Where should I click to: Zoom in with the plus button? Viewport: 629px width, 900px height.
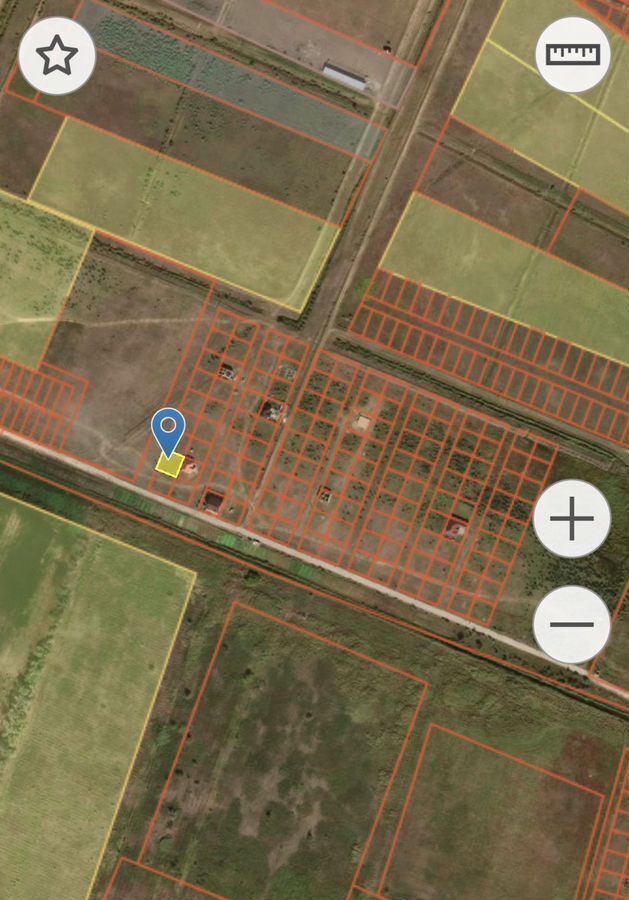(x=571, y=519)
